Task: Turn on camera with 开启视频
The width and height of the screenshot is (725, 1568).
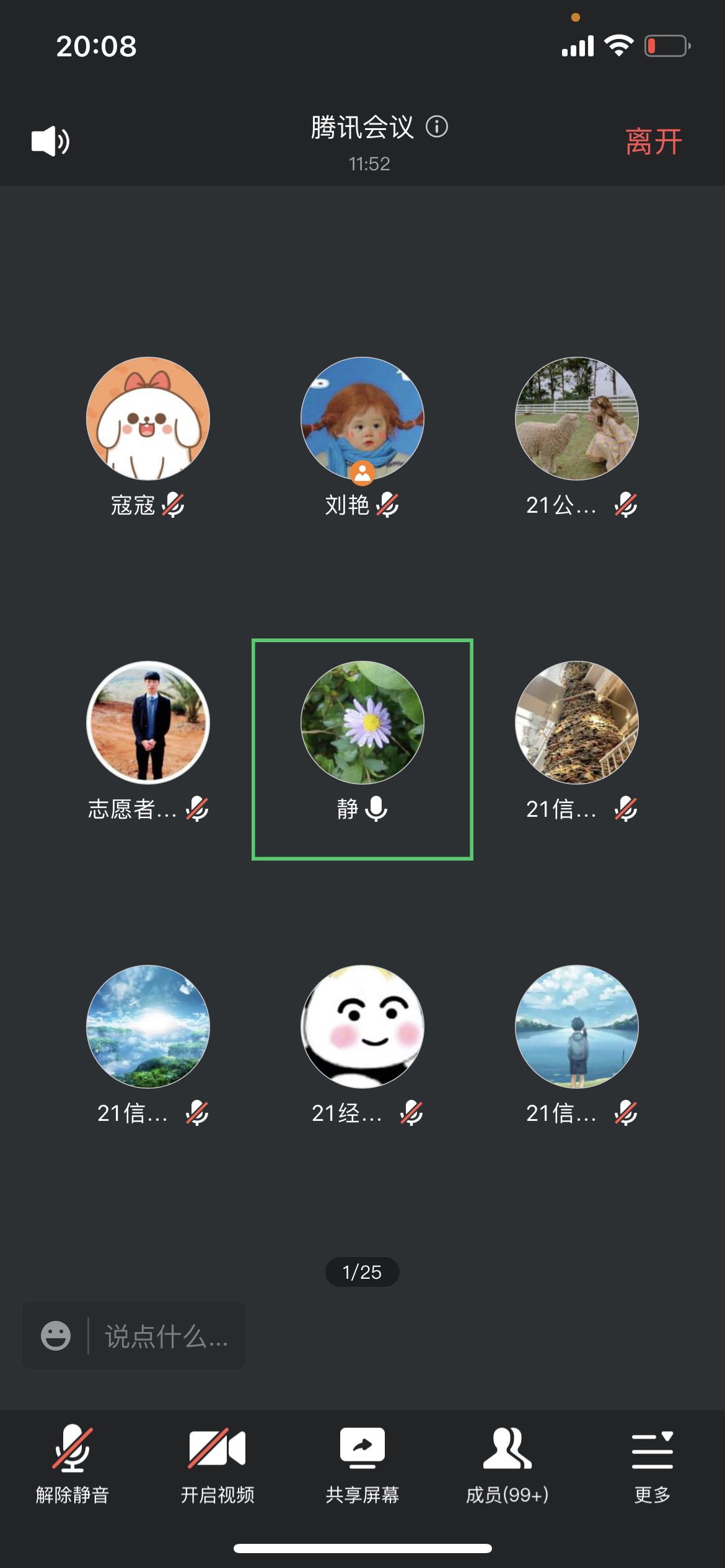Action: [x=217, y=1465]
